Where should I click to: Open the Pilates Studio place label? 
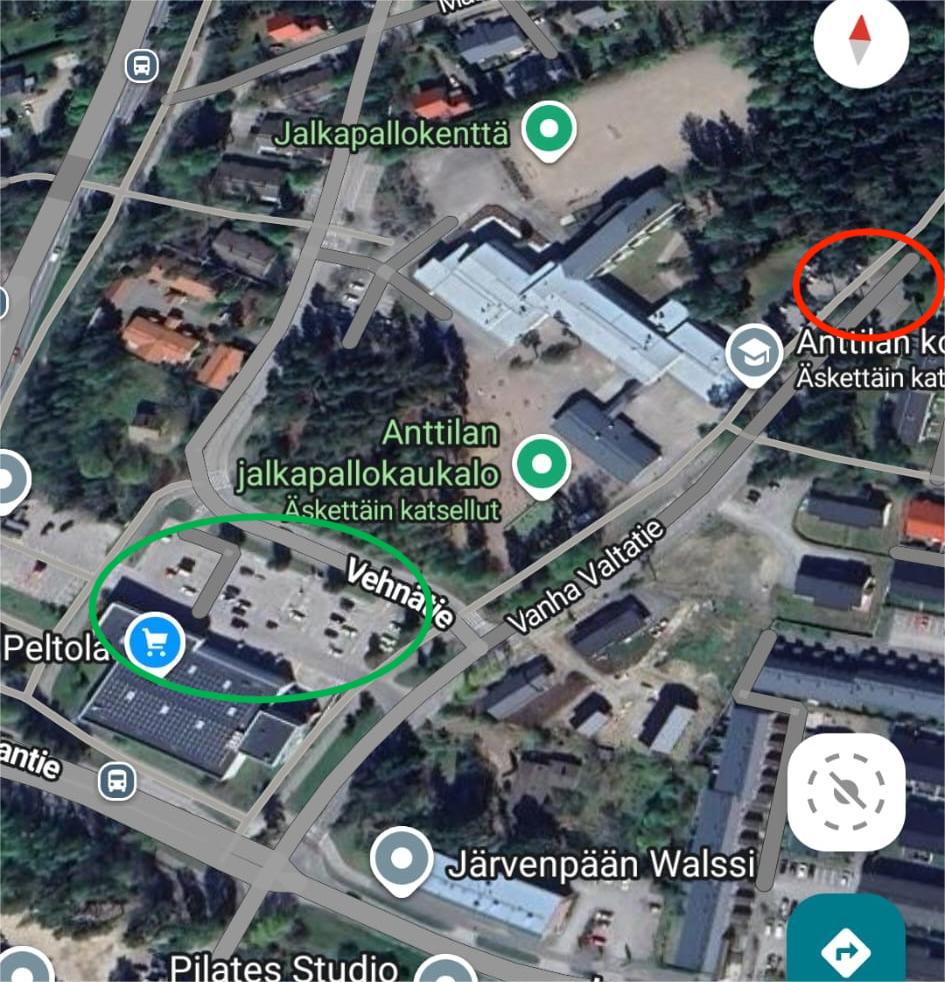point(283,968)
